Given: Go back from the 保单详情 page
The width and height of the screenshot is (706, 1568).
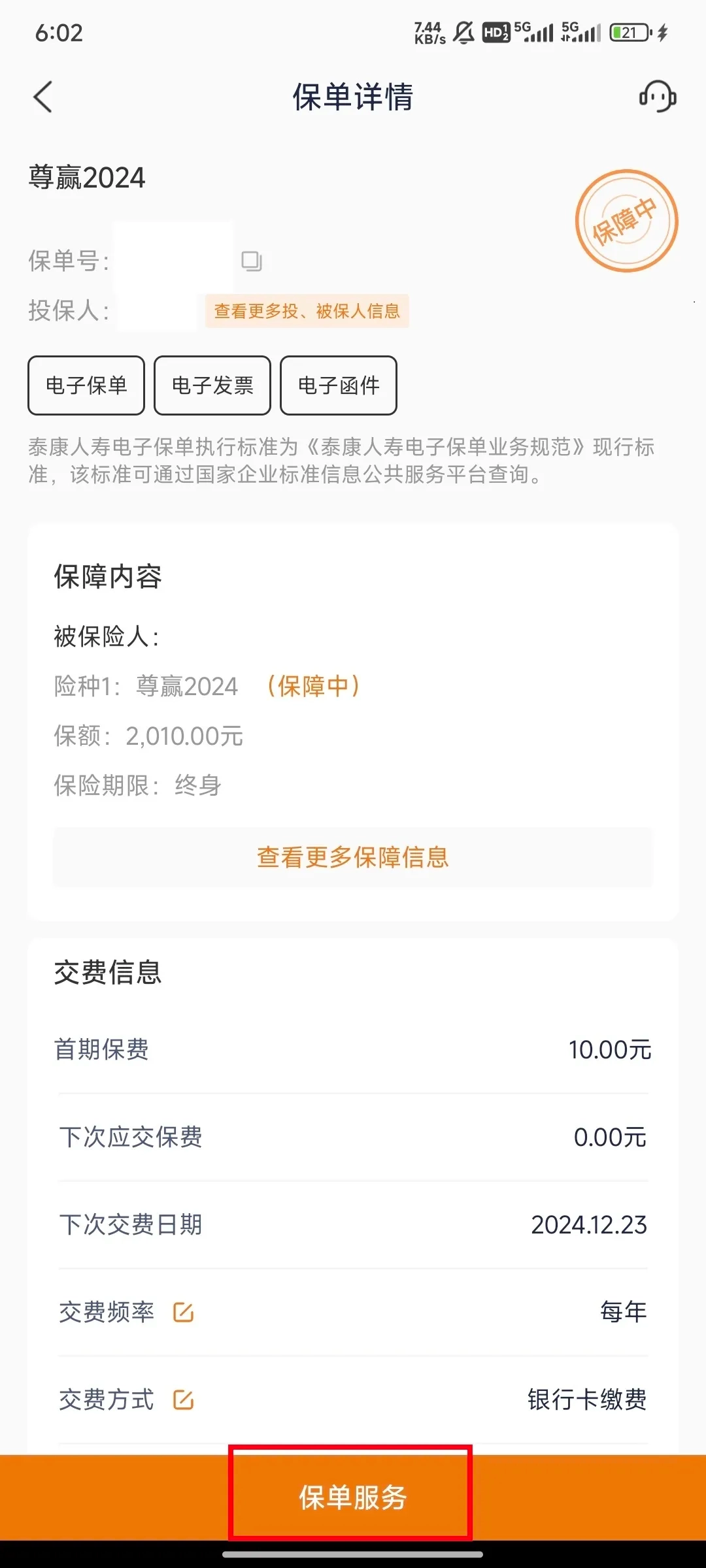Looking at the screenshot, I should [x=43, y=97].
